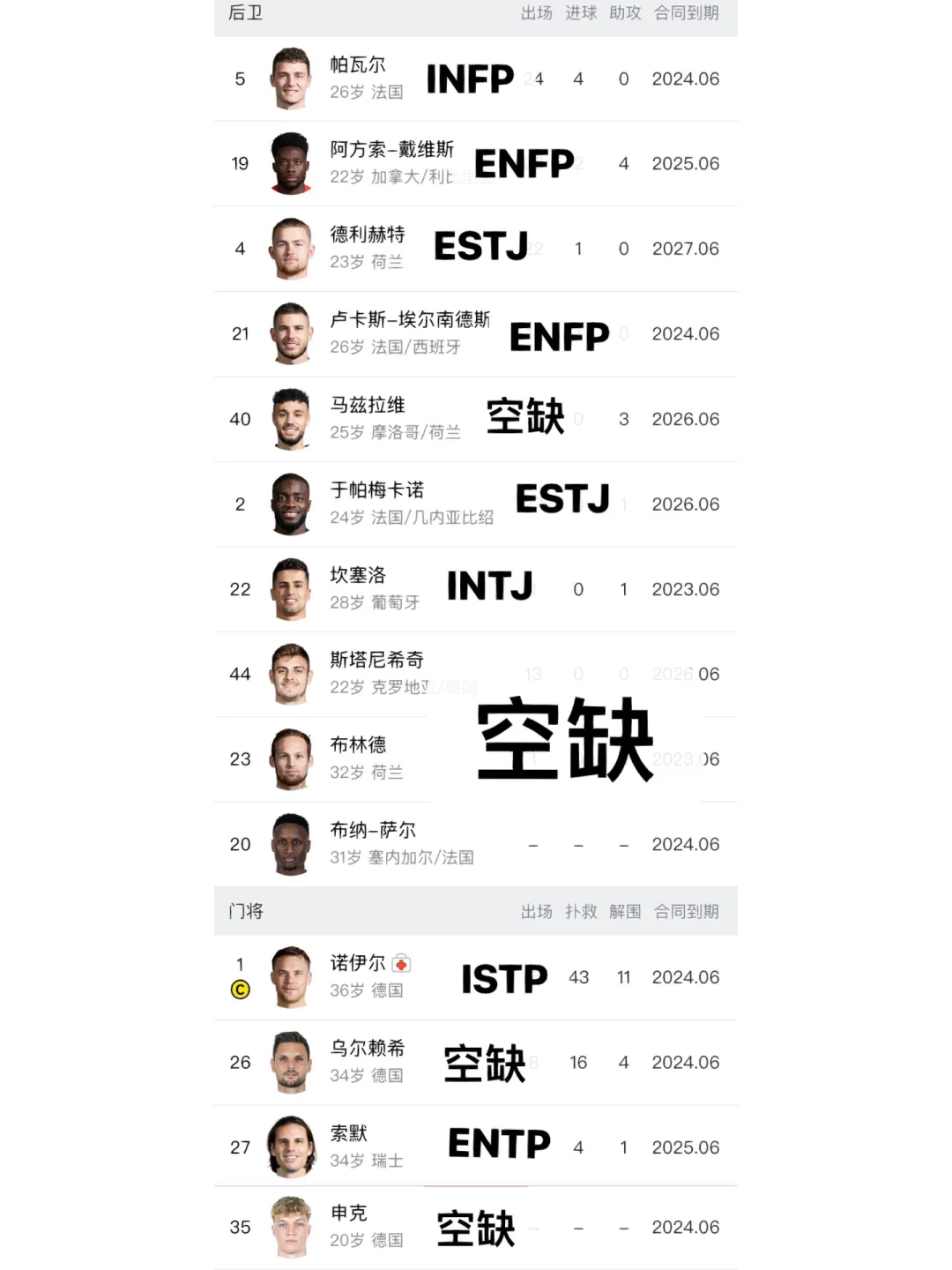This screenshot has width=952, height=1270.
Task: Click 德利赫特's portrait
Action: coord(291,248)
